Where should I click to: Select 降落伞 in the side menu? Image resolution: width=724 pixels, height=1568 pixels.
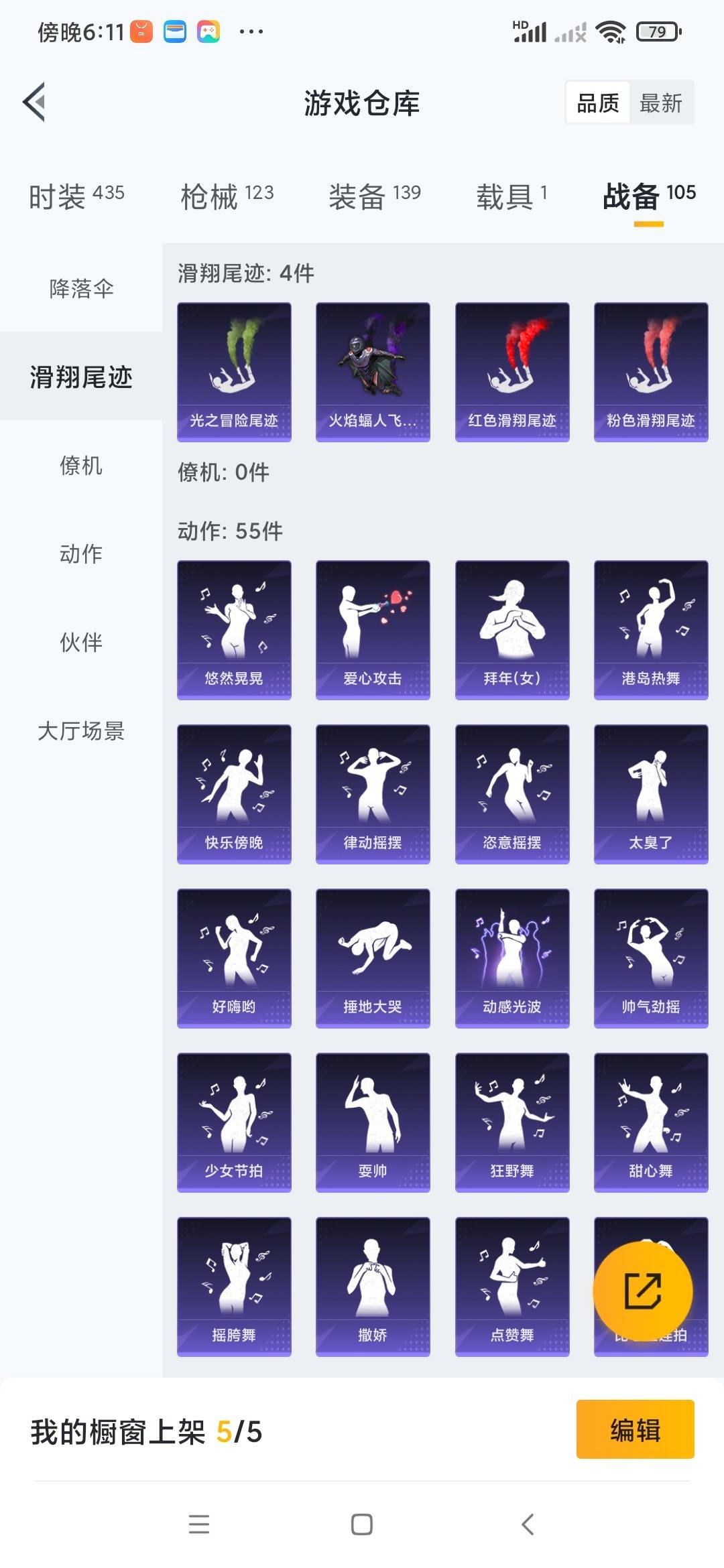(81, 288)
